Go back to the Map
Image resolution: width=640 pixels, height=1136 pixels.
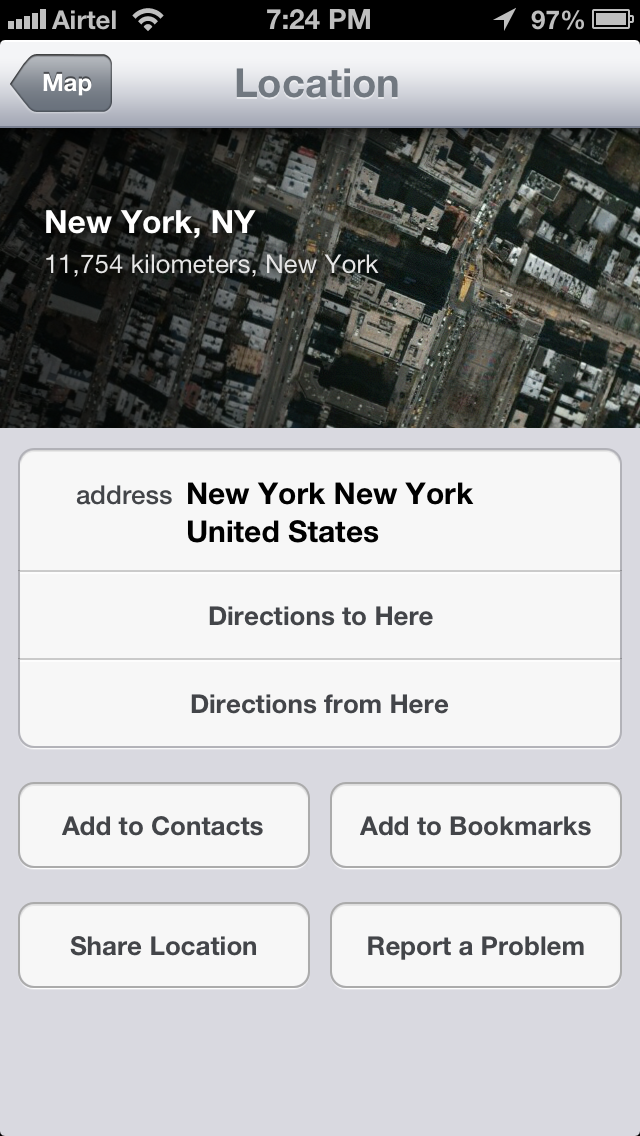[x=62, y=83]
